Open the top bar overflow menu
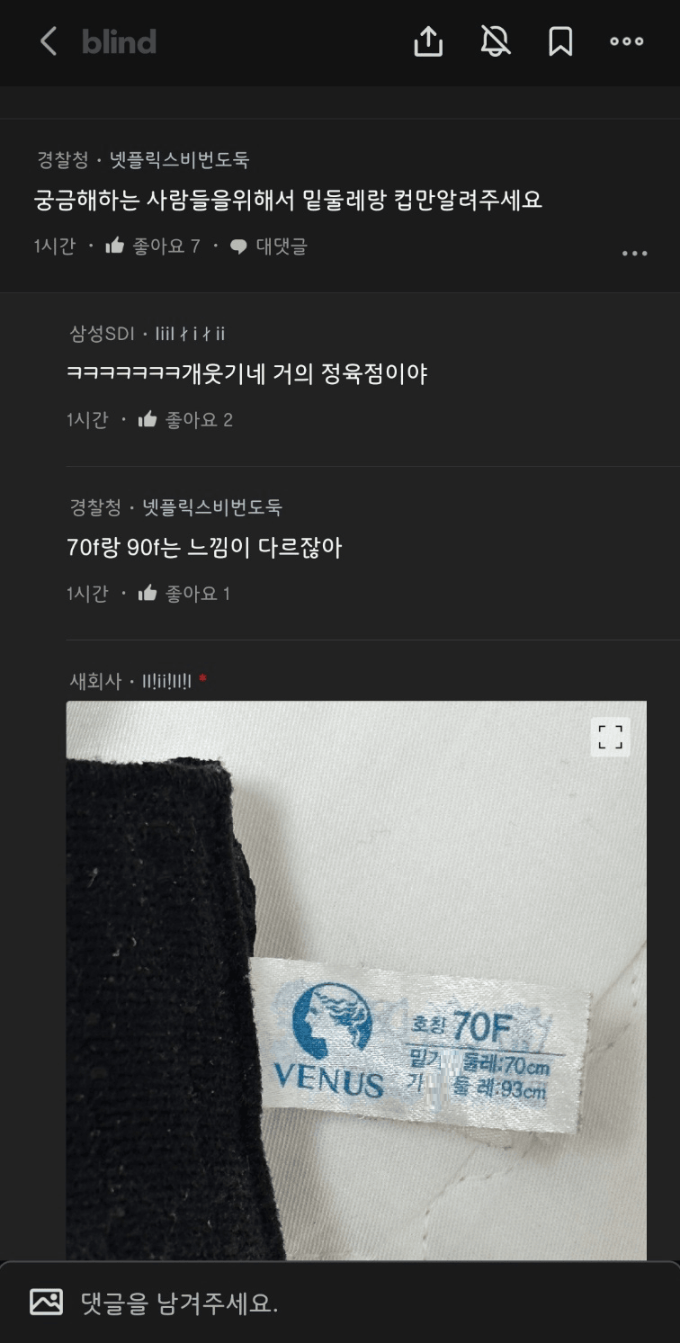The height and width of the screenshot is (1343, 680). pyautogui.click(x=627, y=41)
